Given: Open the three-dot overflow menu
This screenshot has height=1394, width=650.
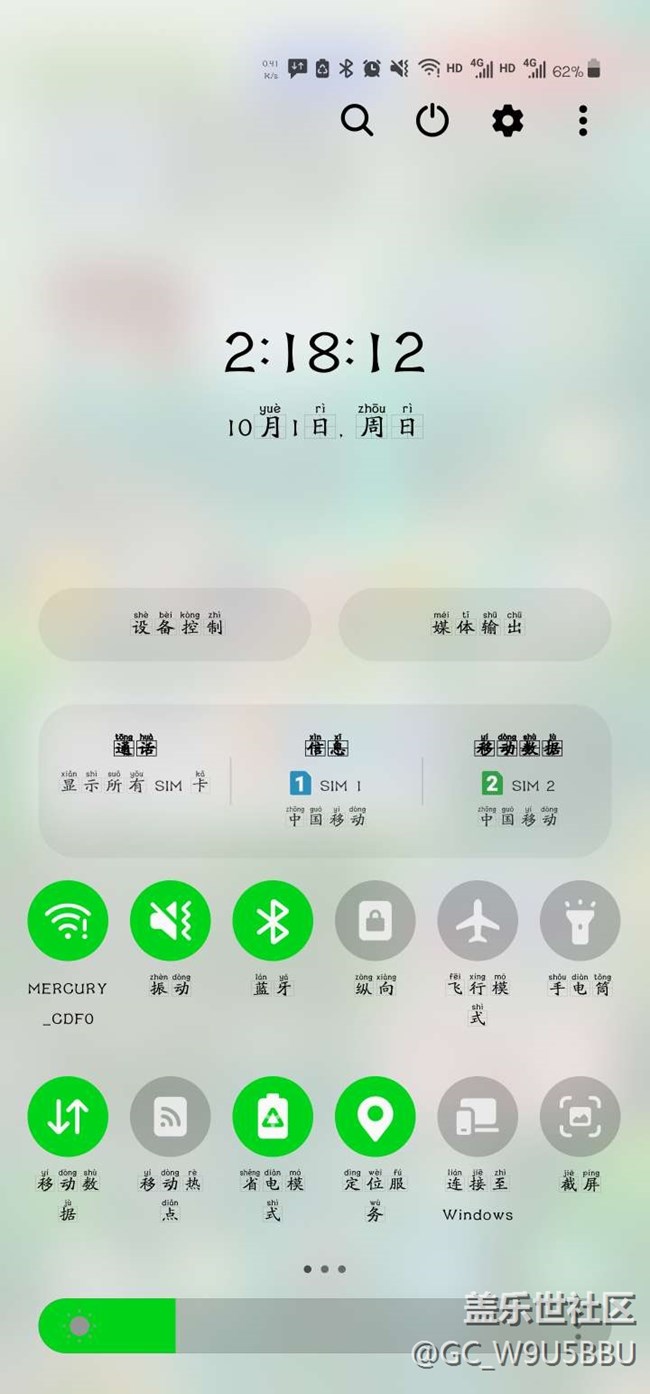Looking at the screenshot, I should click(583, 121).
